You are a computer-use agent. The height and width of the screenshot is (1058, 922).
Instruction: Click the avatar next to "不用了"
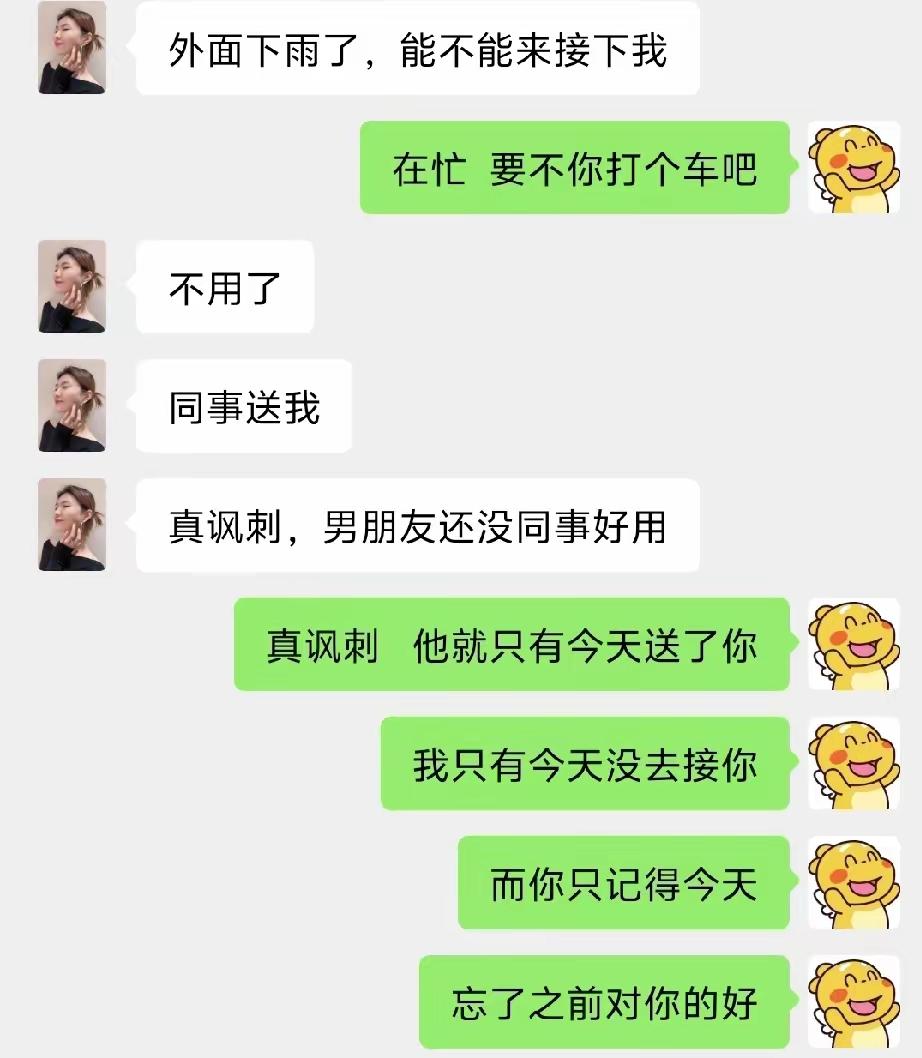[x=70, y=285]
